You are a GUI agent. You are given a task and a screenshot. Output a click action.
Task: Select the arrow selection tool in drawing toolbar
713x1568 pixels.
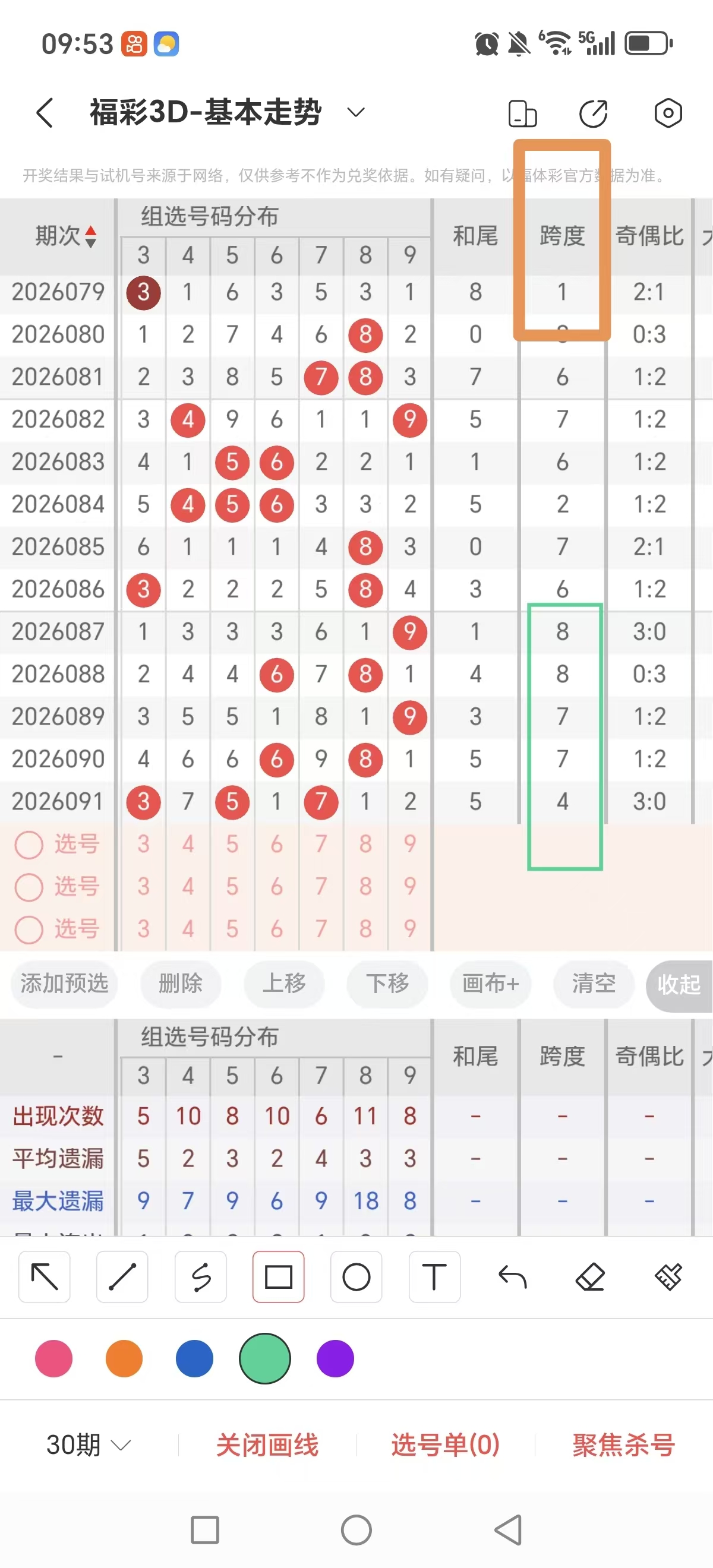(44, 1278)
